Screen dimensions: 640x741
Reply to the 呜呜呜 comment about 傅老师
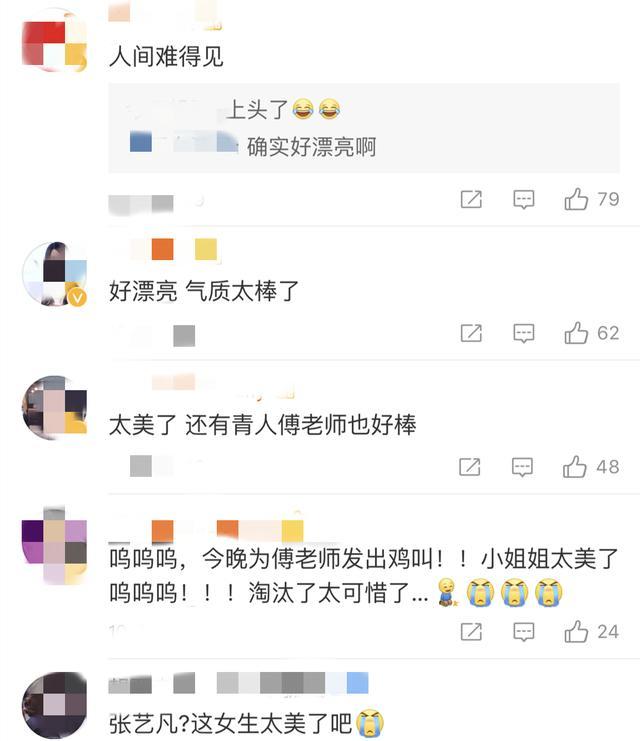(x=523, y=631)
